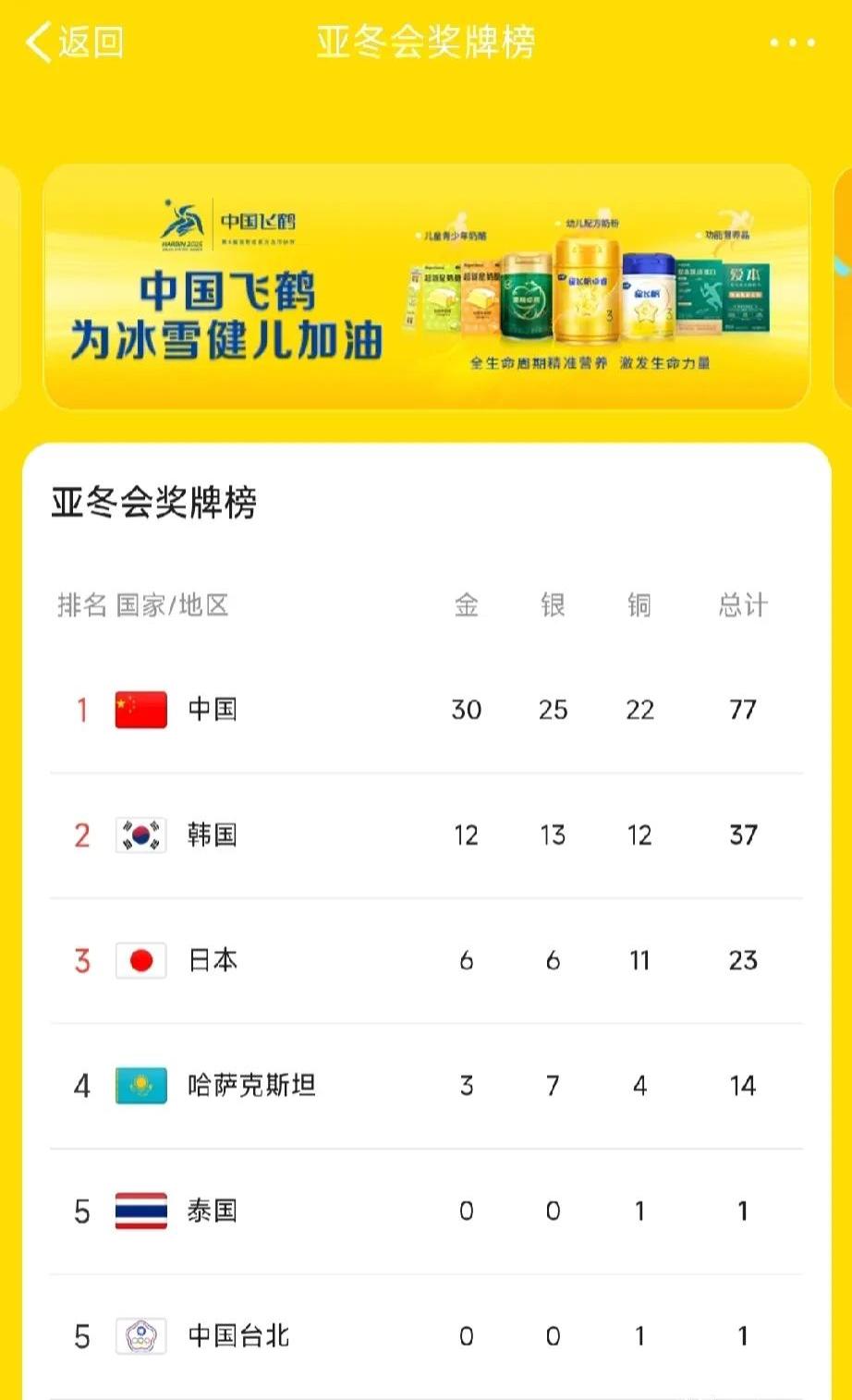Open the 泰国 medal details row
The image size is (852, 1400).
(426, 1211)
